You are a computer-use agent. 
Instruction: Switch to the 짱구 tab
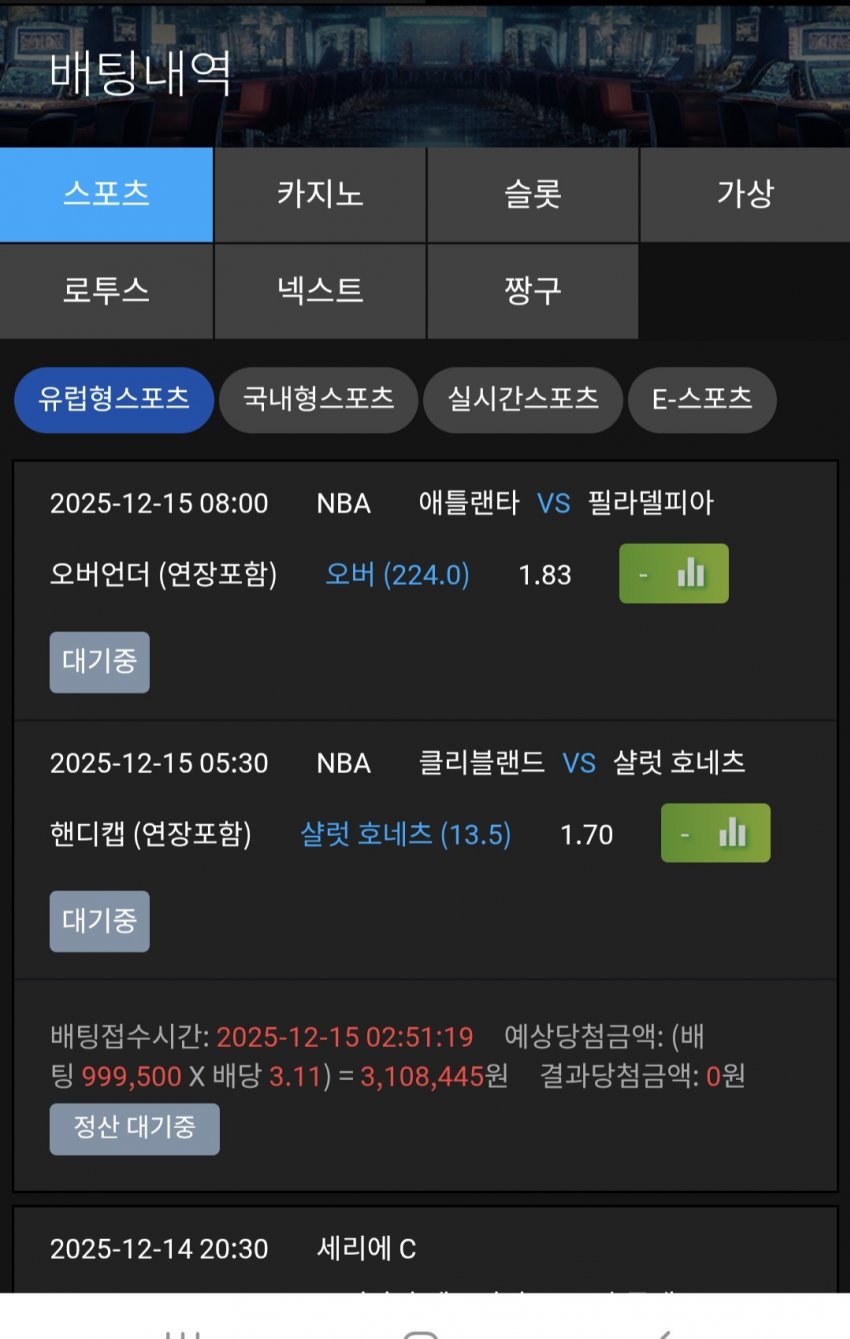[x=532, y=291]
